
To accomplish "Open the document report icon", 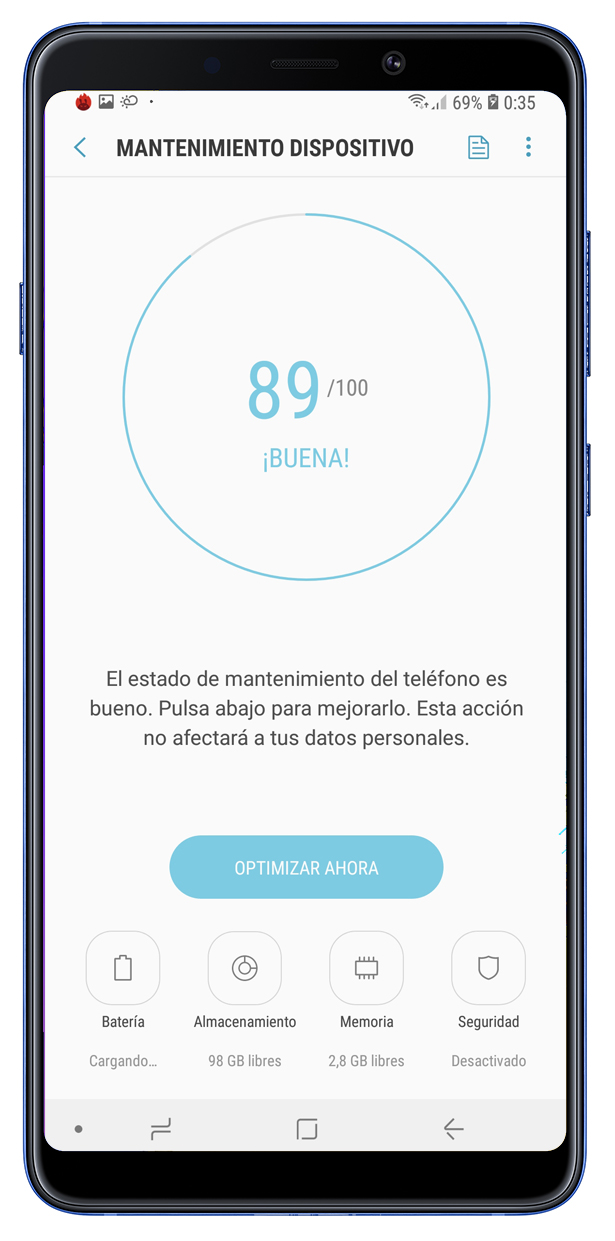I will [479, 148].
